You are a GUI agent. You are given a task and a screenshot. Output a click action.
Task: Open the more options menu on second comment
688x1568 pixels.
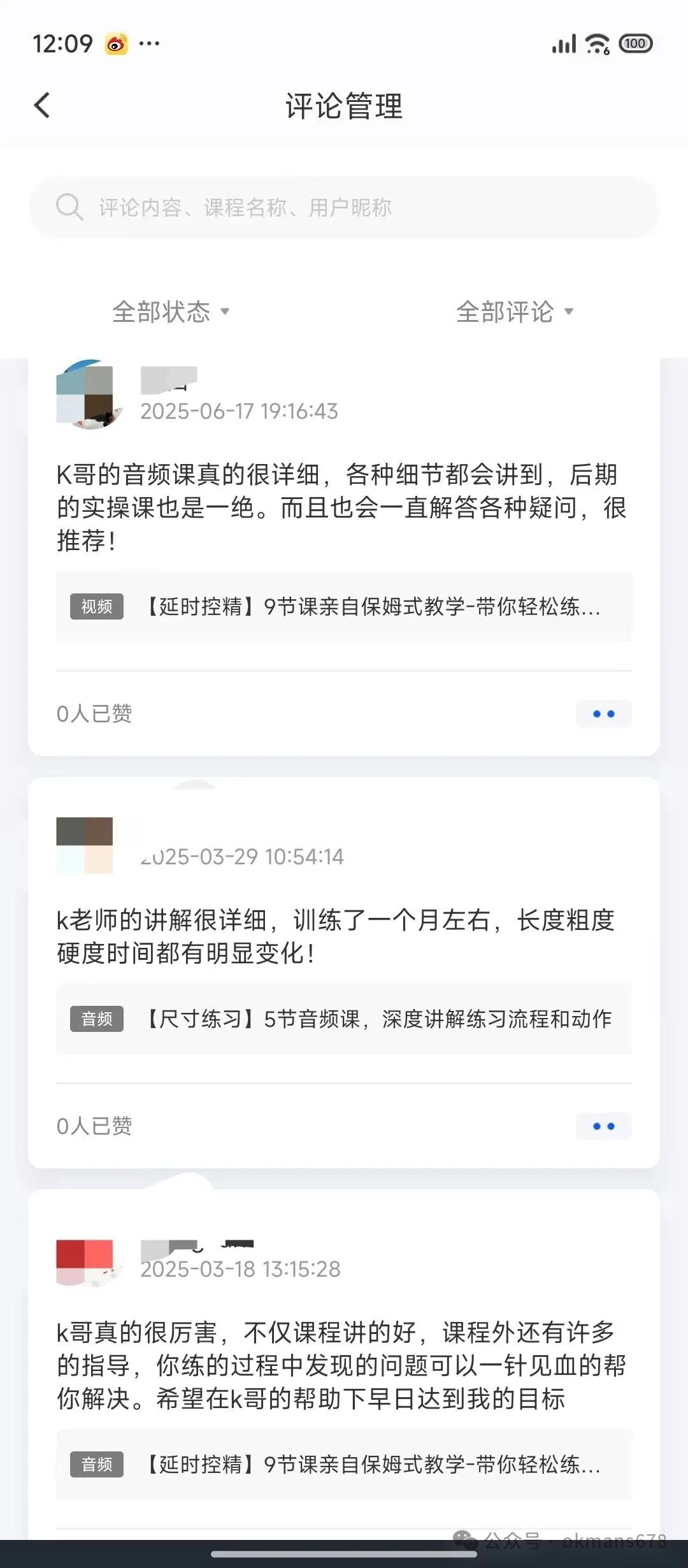click(603, 1126)
